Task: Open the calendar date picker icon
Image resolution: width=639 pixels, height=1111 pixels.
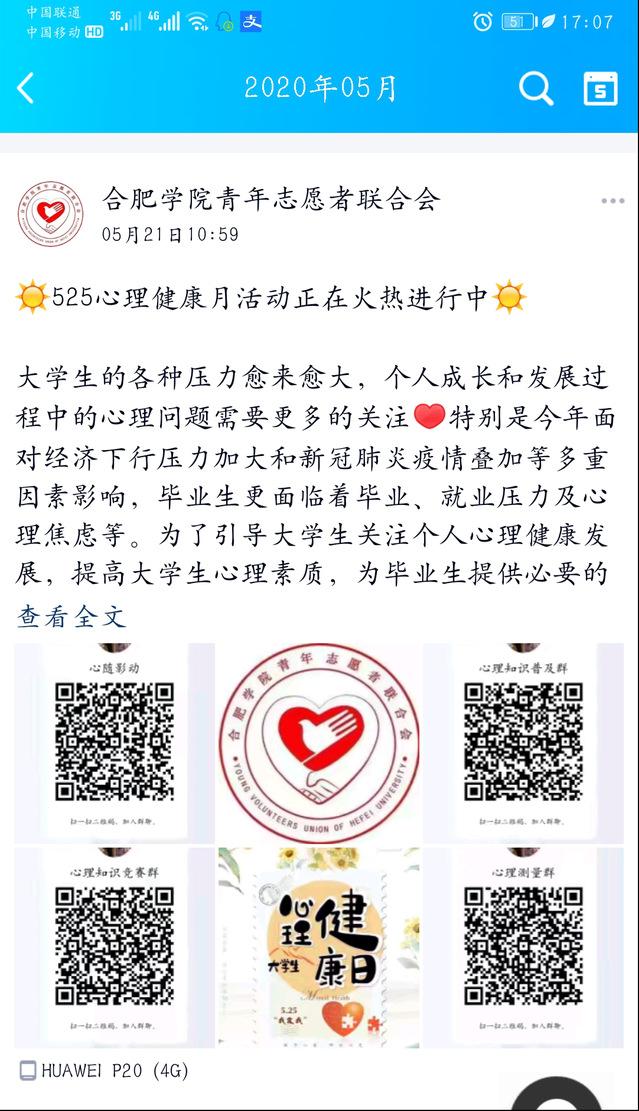Action: (600, 89)
